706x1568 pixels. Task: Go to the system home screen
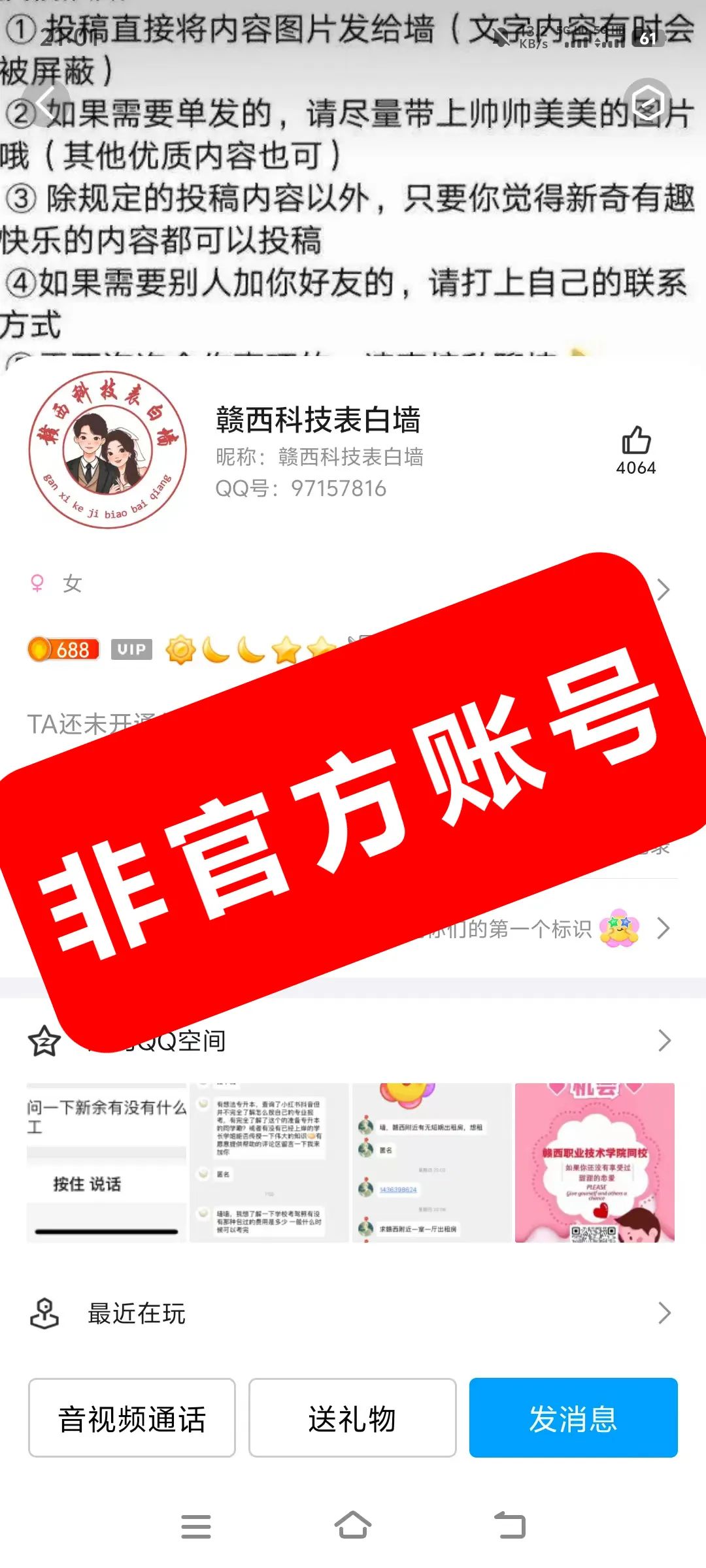pos(353,1526)
